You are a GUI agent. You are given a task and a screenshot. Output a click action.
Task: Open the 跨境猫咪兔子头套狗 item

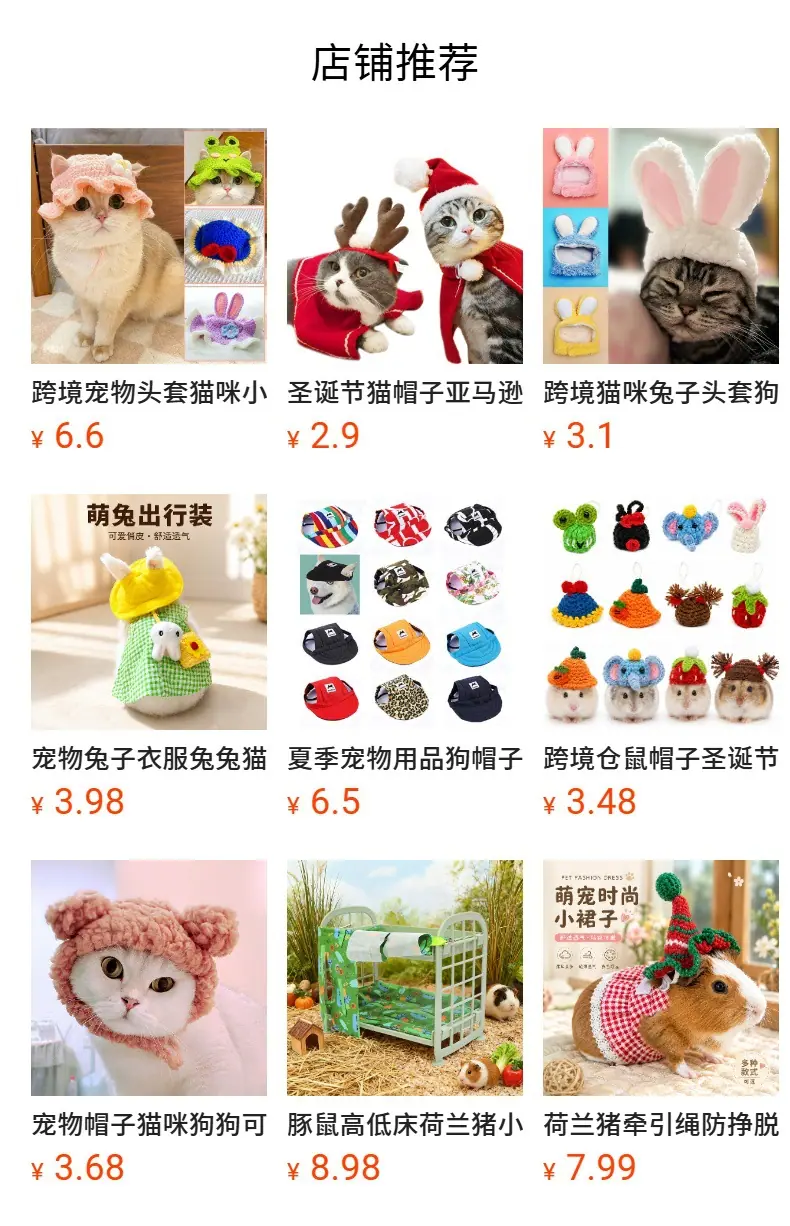tap(661, 290)
